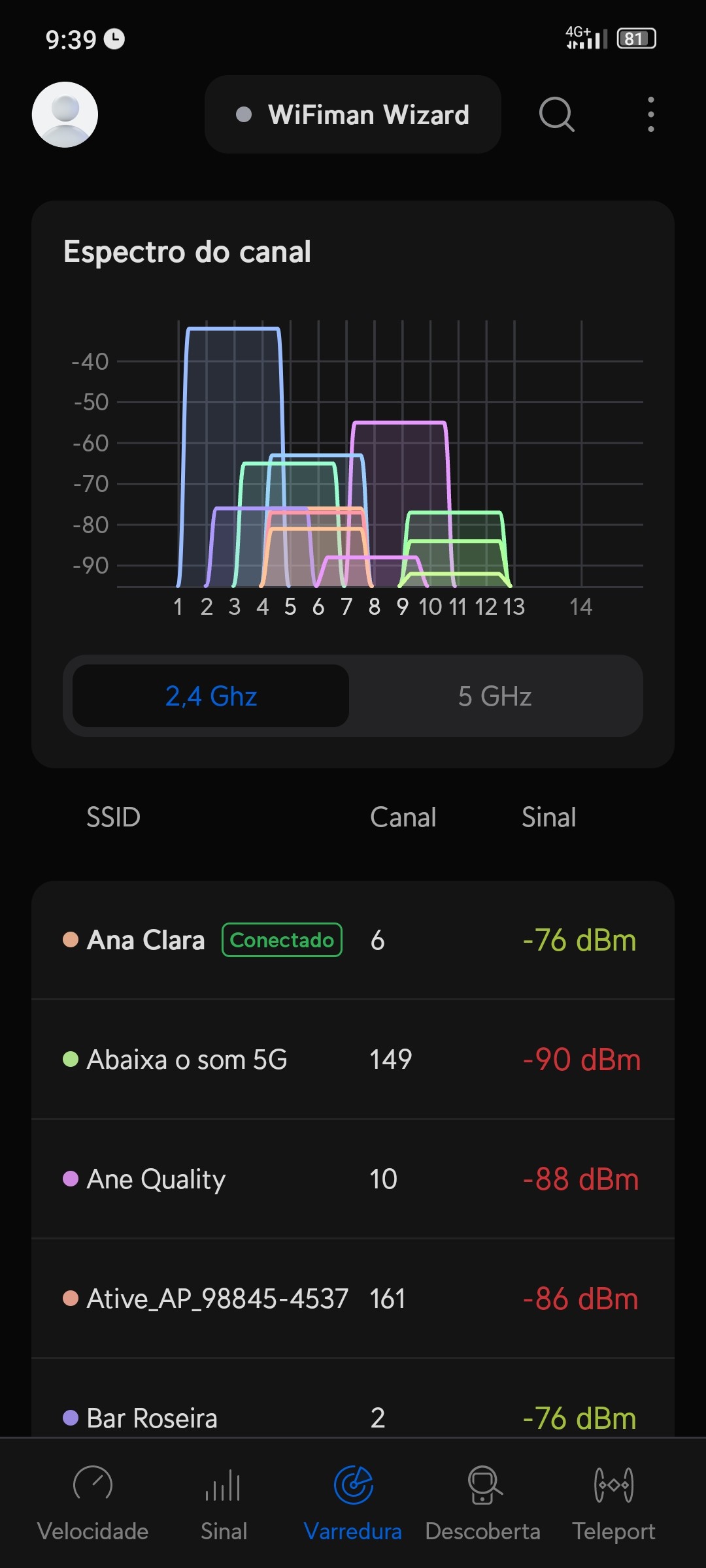Open the search icon
Image resolution: width=706 pixels, height=1568 pixels.
[556, 114]
